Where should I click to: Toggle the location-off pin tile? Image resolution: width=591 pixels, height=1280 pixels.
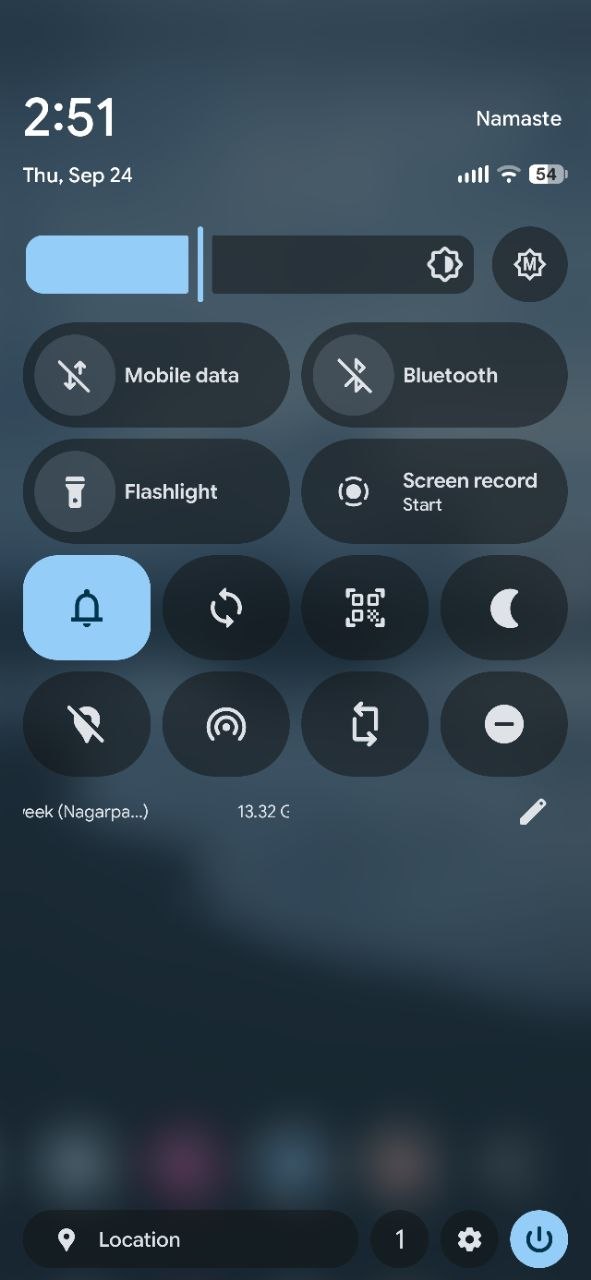[x=87, y=723]
